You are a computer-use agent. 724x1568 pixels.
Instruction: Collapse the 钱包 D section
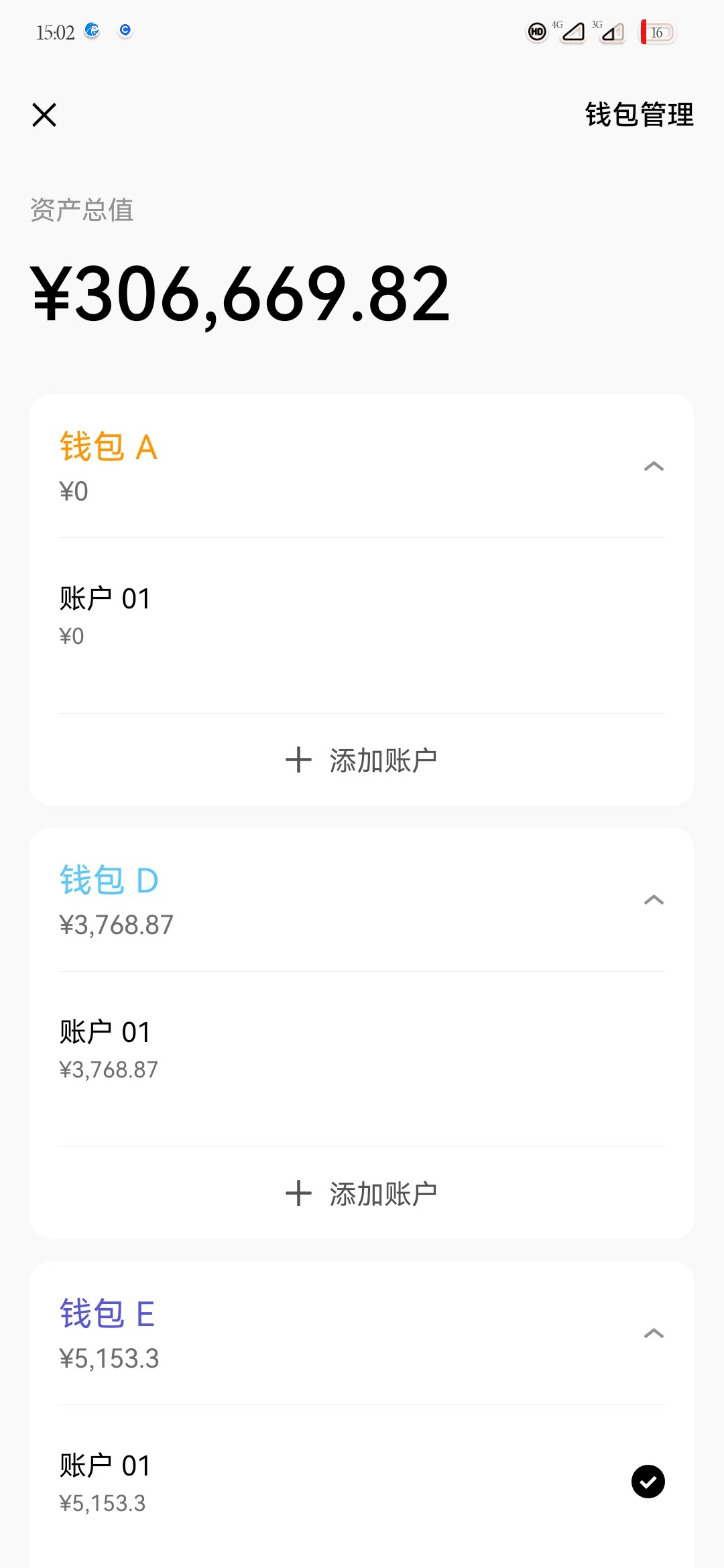(654, 900)
